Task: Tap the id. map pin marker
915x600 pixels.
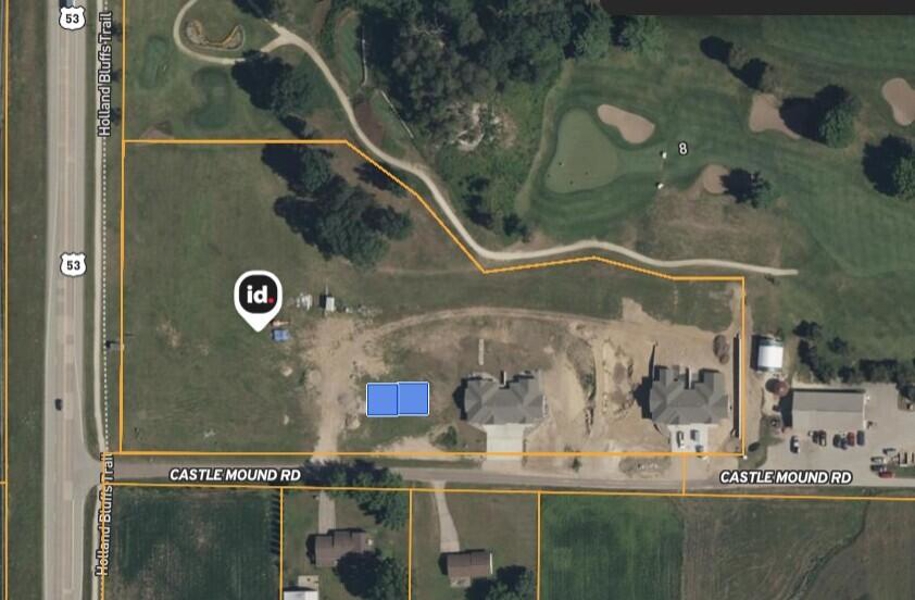Action: [x=257, y=296]
